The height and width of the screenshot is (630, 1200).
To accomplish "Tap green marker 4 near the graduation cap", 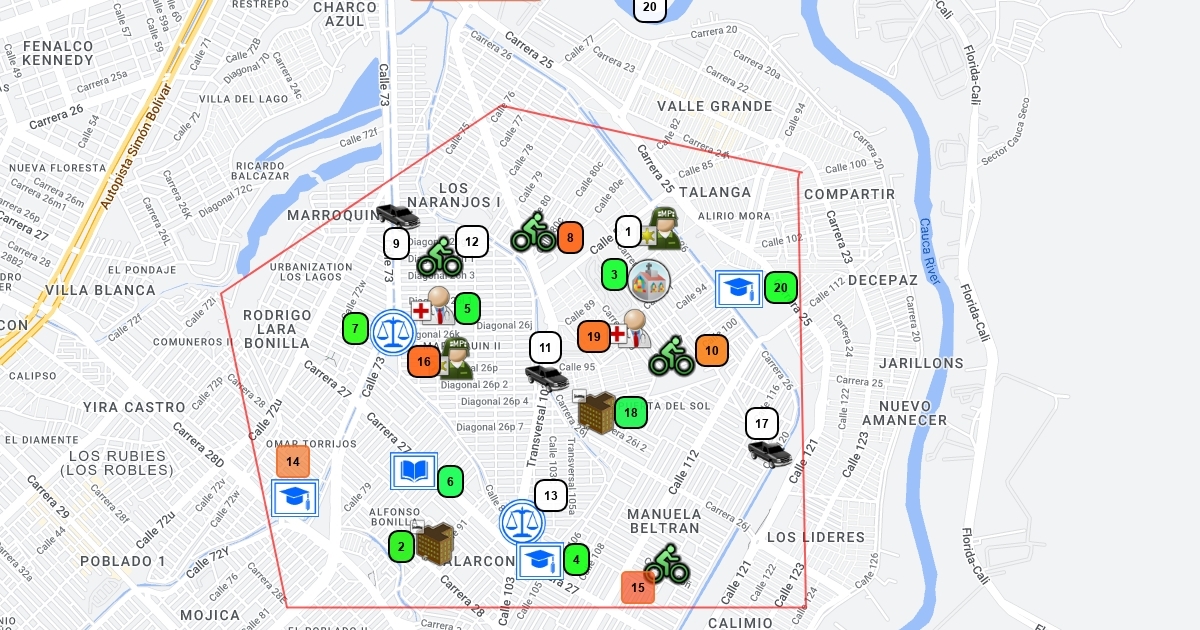I will (576, 559).
